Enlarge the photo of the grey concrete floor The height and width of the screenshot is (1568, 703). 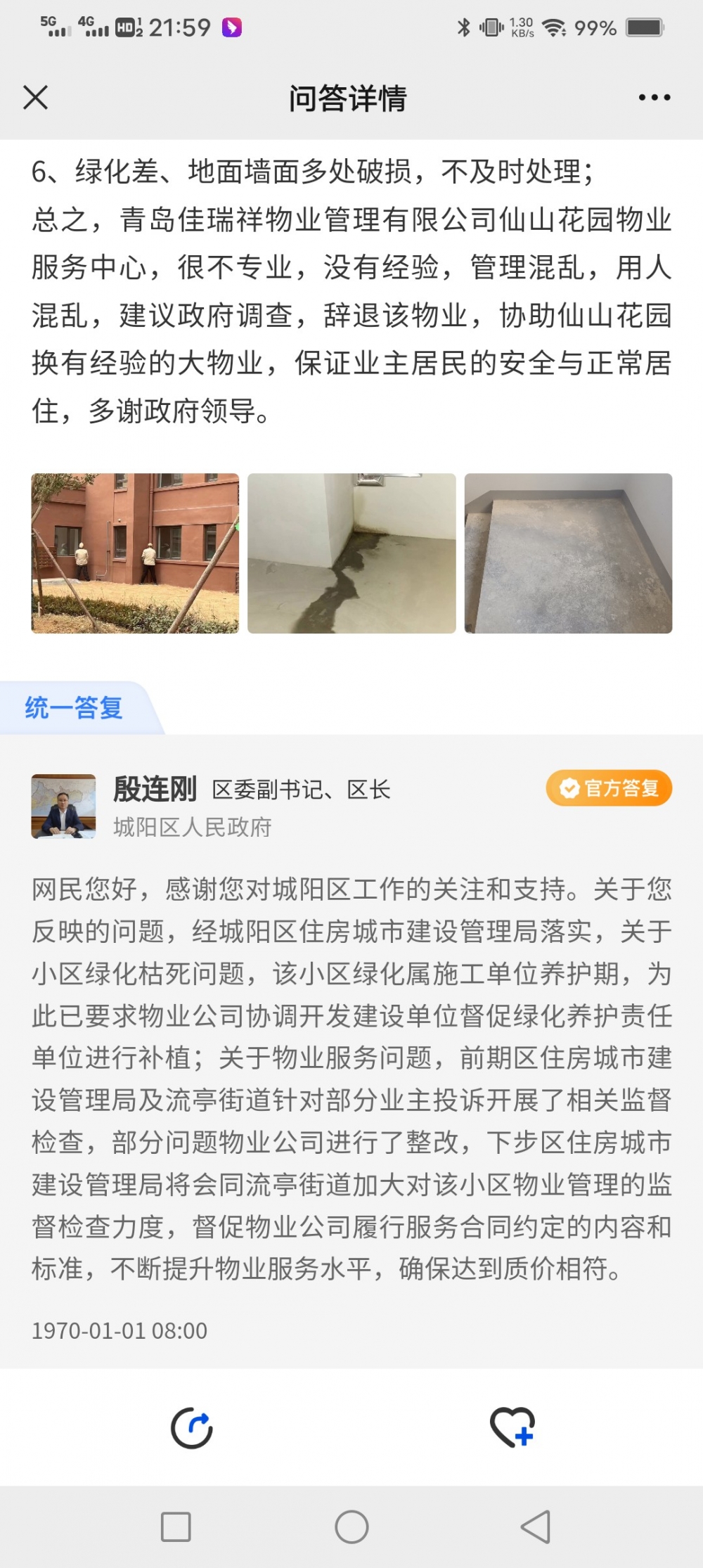568,553
